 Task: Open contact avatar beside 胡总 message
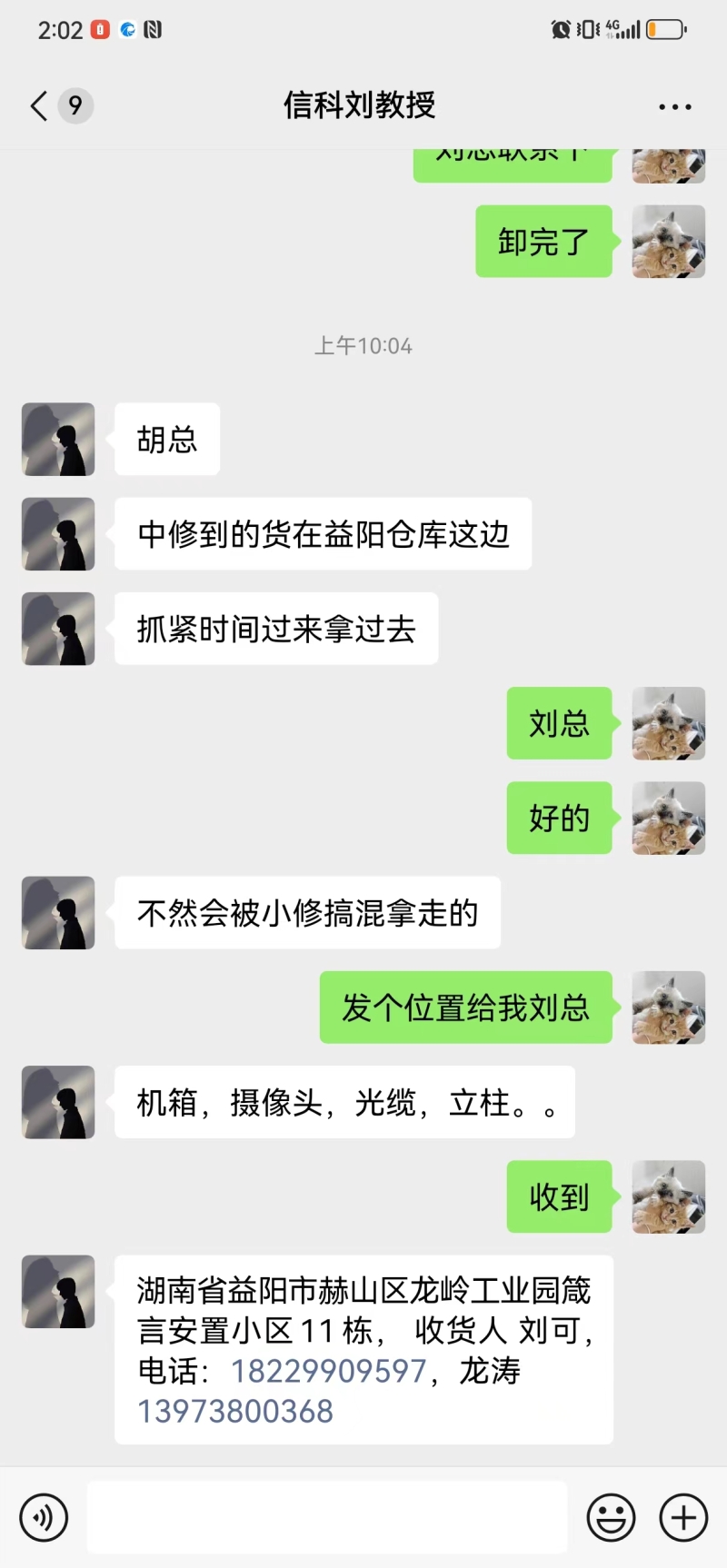pos(58,440)
